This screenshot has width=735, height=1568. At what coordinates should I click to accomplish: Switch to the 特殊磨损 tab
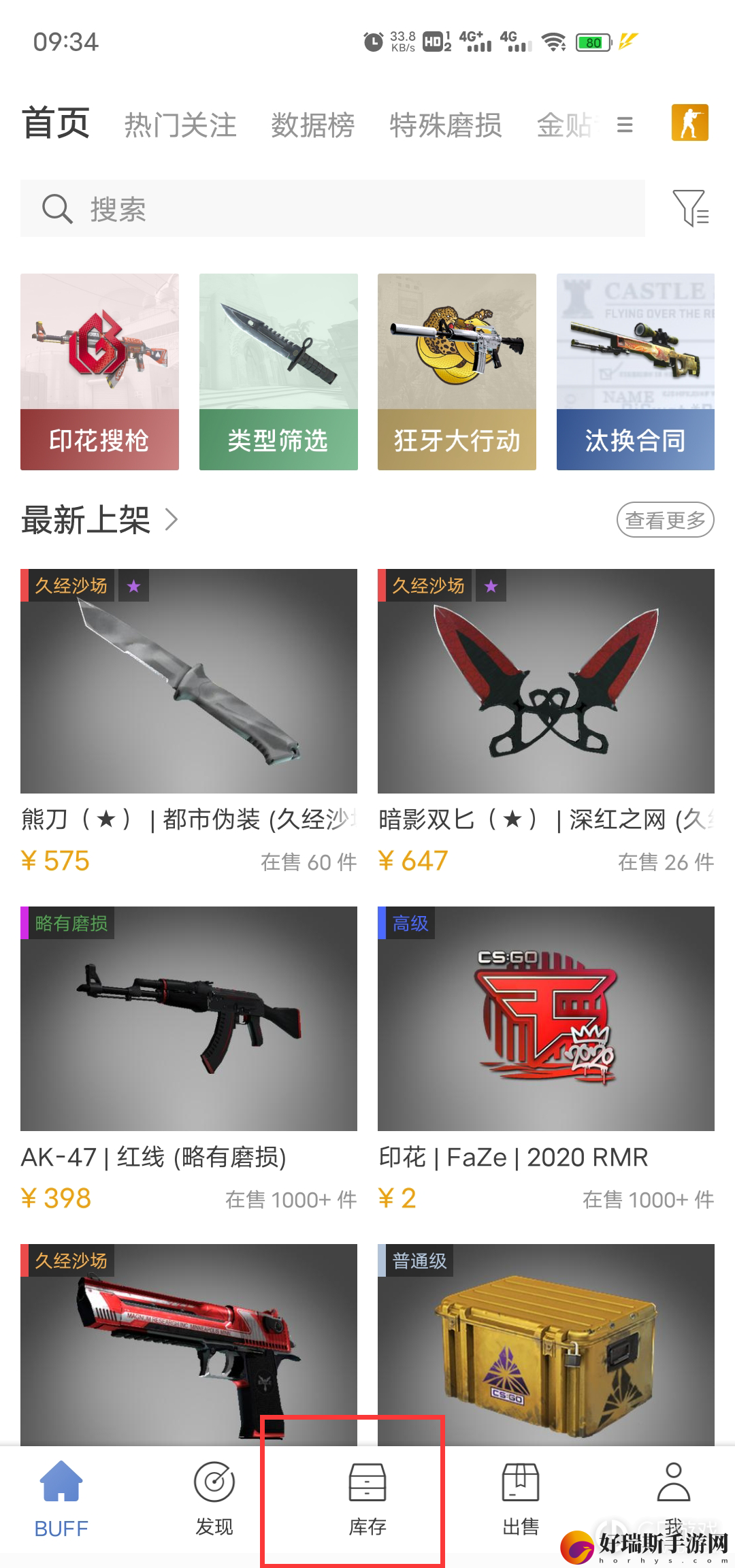coord(445,125)
